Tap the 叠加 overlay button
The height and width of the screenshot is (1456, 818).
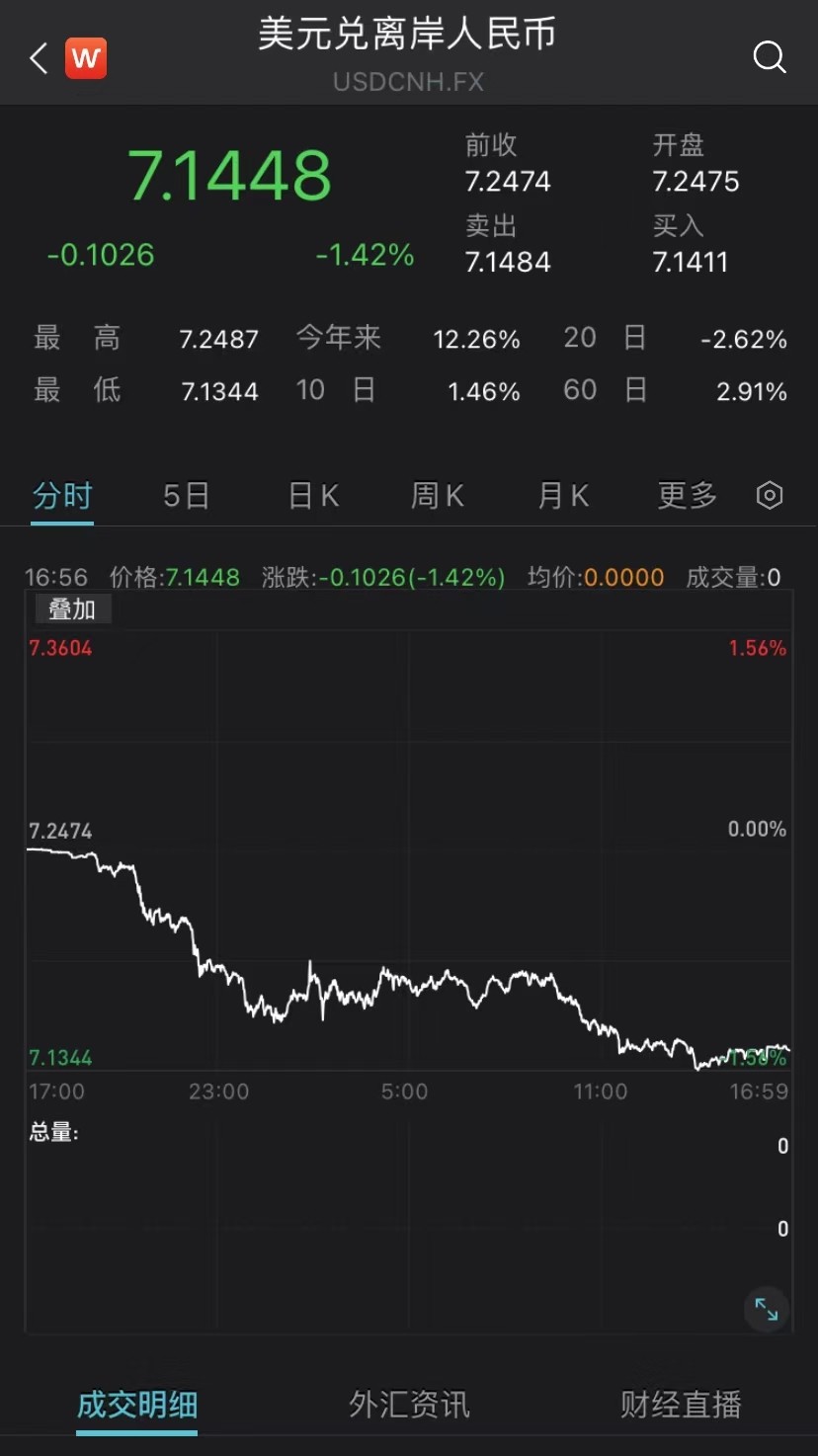pos(72,609)
